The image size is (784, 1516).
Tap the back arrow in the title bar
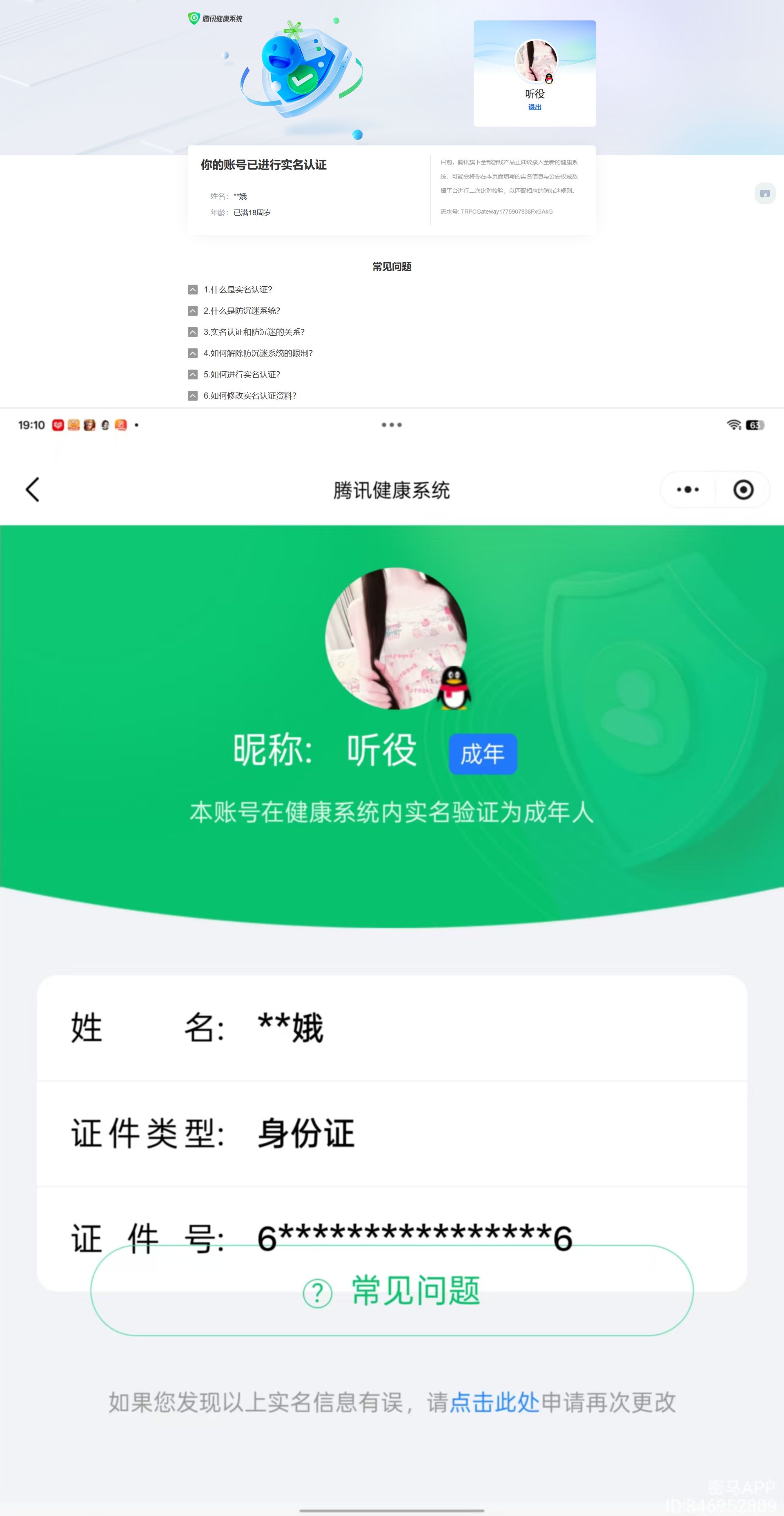(32, 489)
